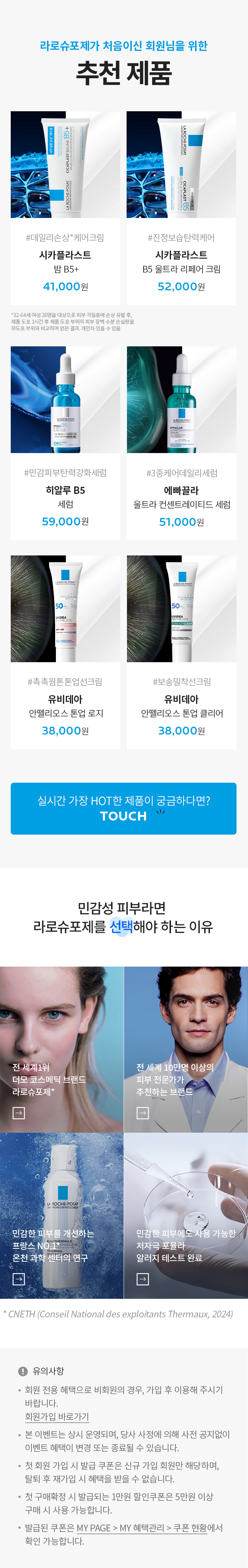Open the 시카플라스트 B5 울트라 리페어 크림 card
The image size is (248, 1568).
pos(181,208)
